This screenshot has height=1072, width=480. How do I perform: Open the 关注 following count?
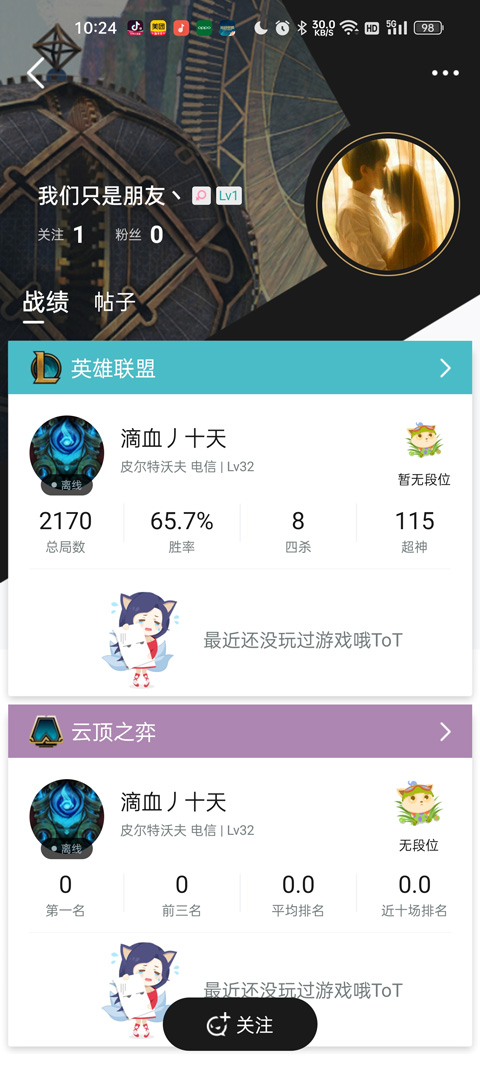click(61, 234)
